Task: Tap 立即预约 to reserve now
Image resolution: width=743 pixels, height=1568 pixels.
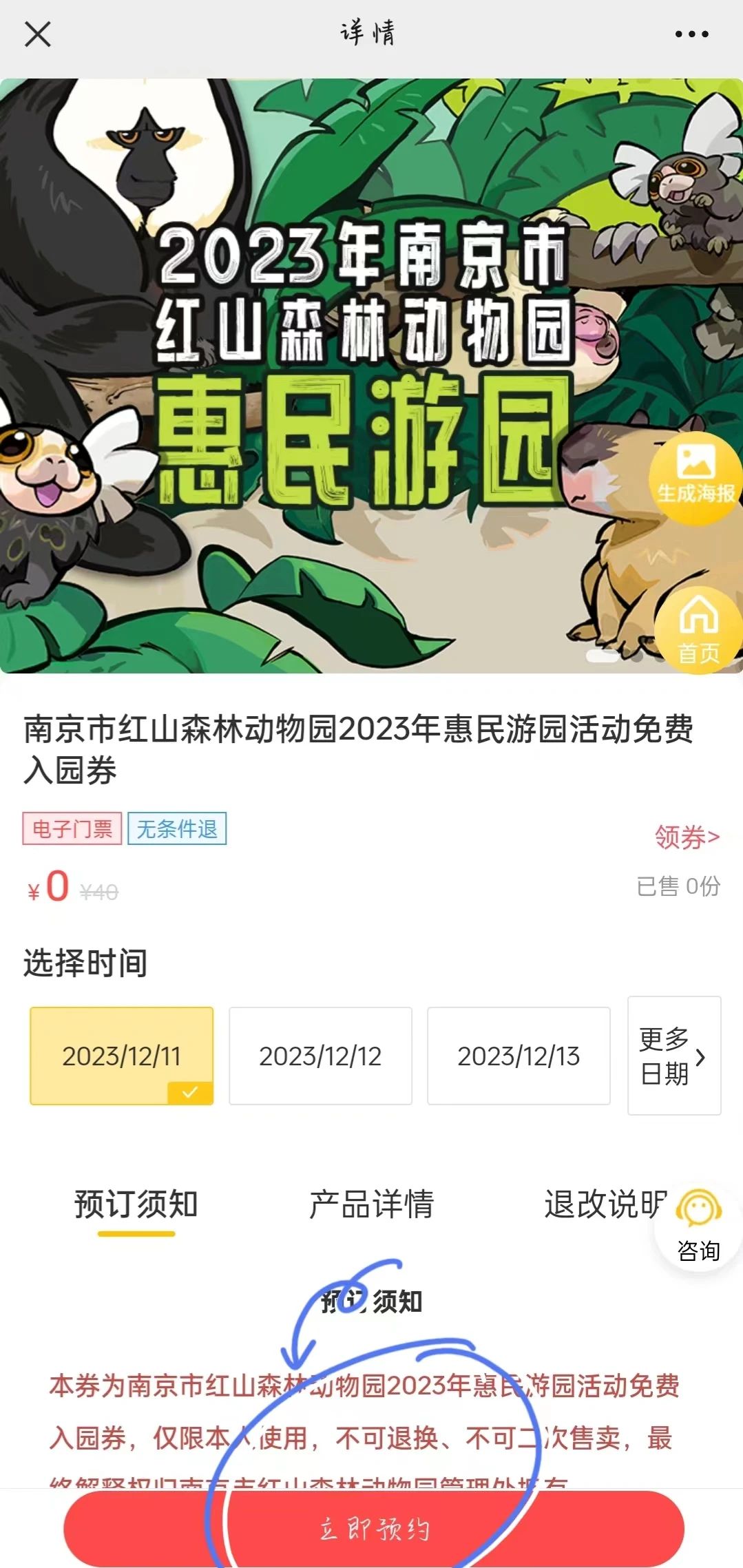Action: 374,1529
